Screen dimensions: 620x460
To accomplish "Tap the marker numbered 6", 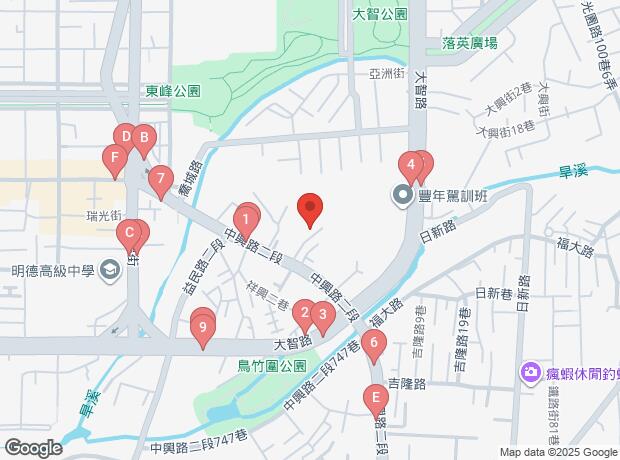I will pyautogui.click(x=374, y=346).
